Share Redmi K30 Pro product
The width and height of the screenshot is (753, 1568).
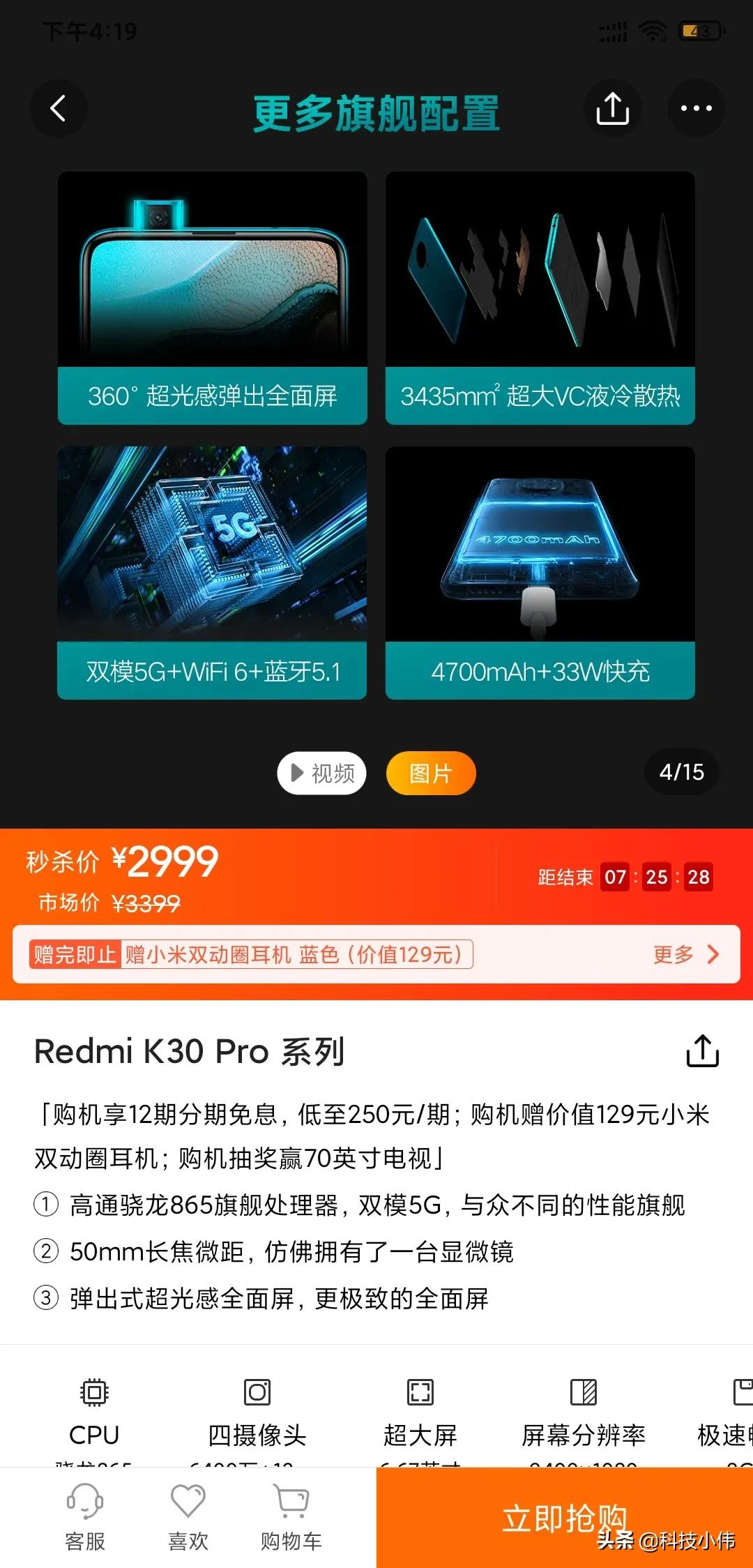tap(702, 1050)
